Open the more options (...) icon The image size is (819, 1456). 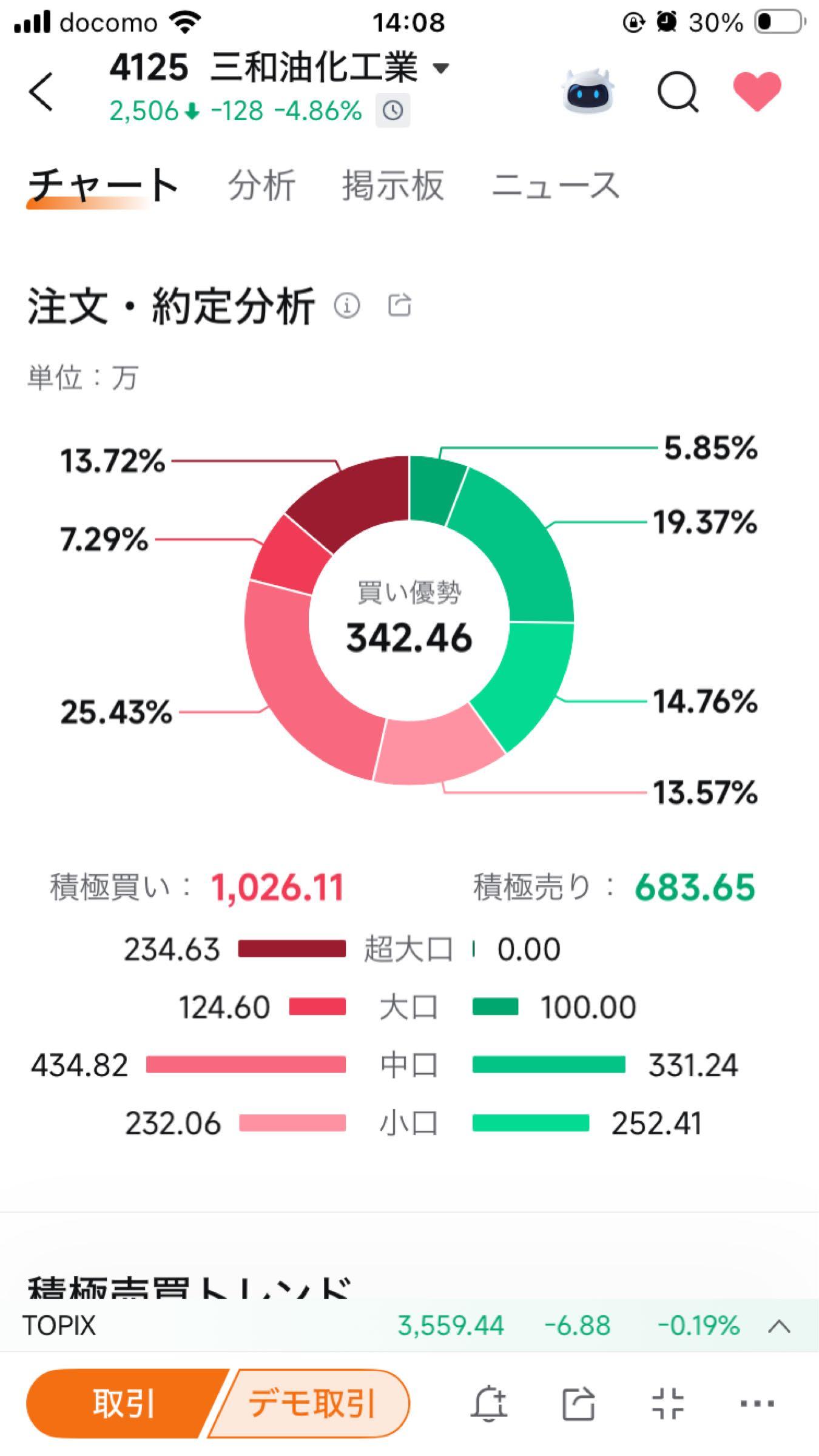tap(757, 1403)
